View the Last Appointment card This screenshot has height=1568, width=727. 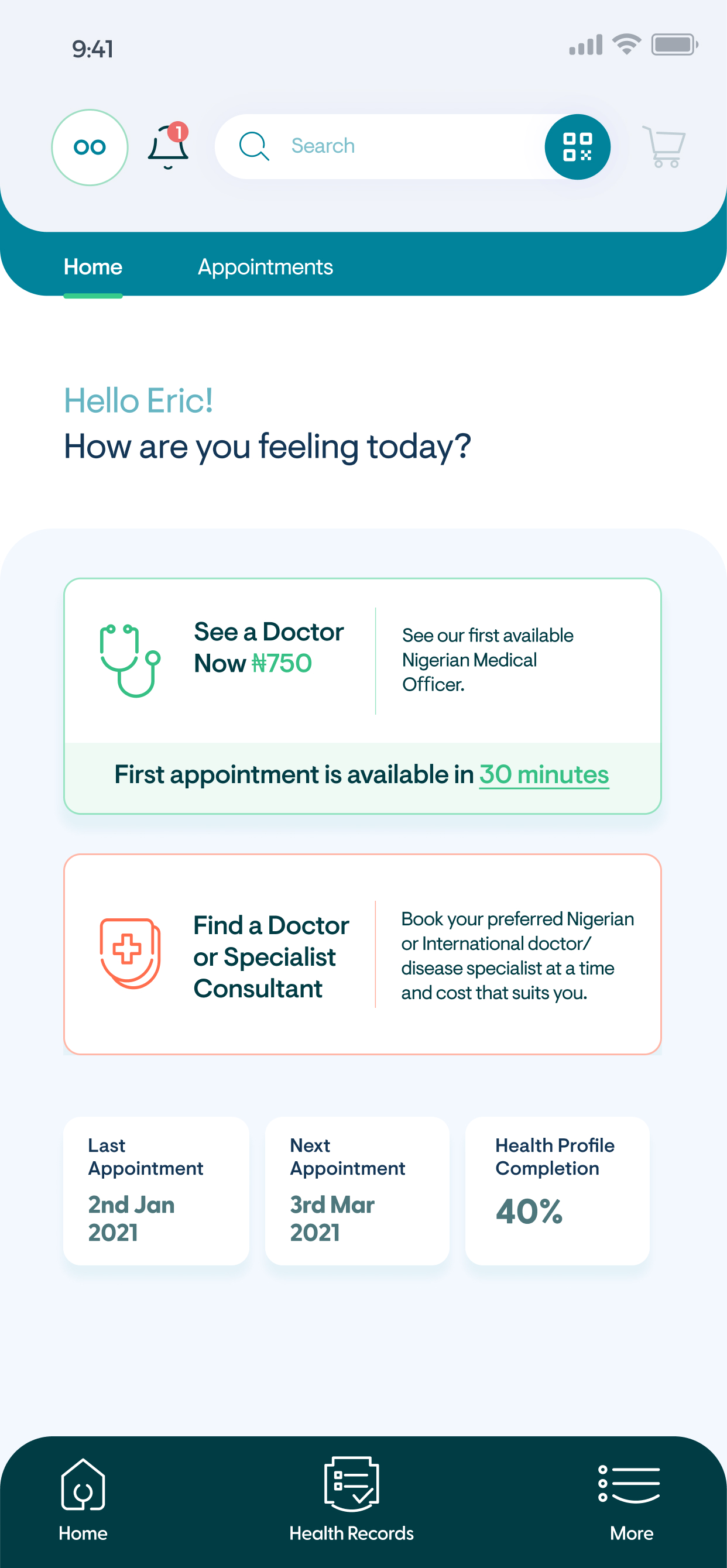pos(156,1190)
